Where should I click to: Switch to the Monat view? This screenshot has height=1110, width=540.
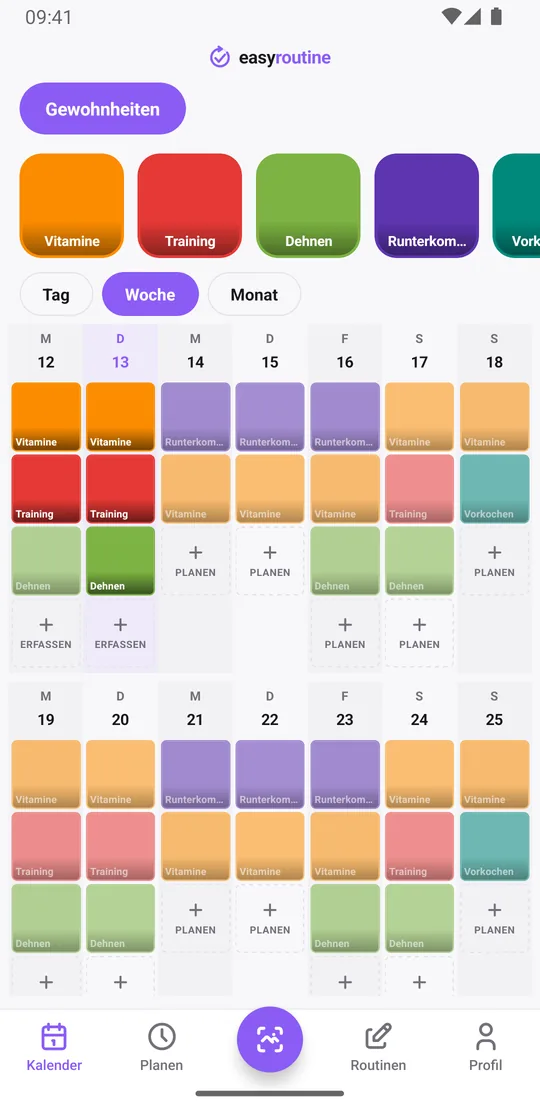(x=254, y=294)
